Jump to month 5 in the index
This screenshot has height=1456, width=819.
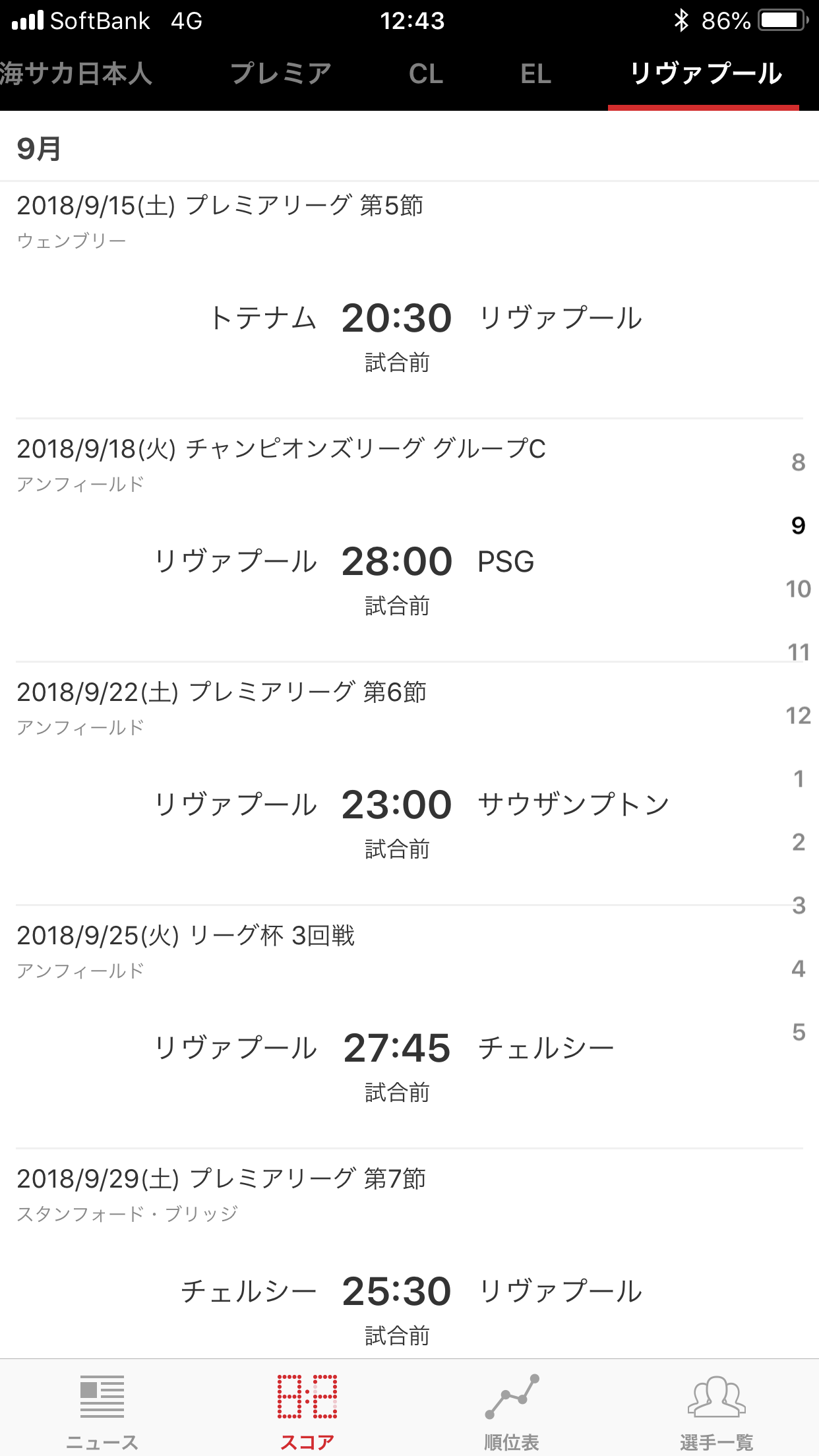pyautogui.click(x=798, y=1032)
